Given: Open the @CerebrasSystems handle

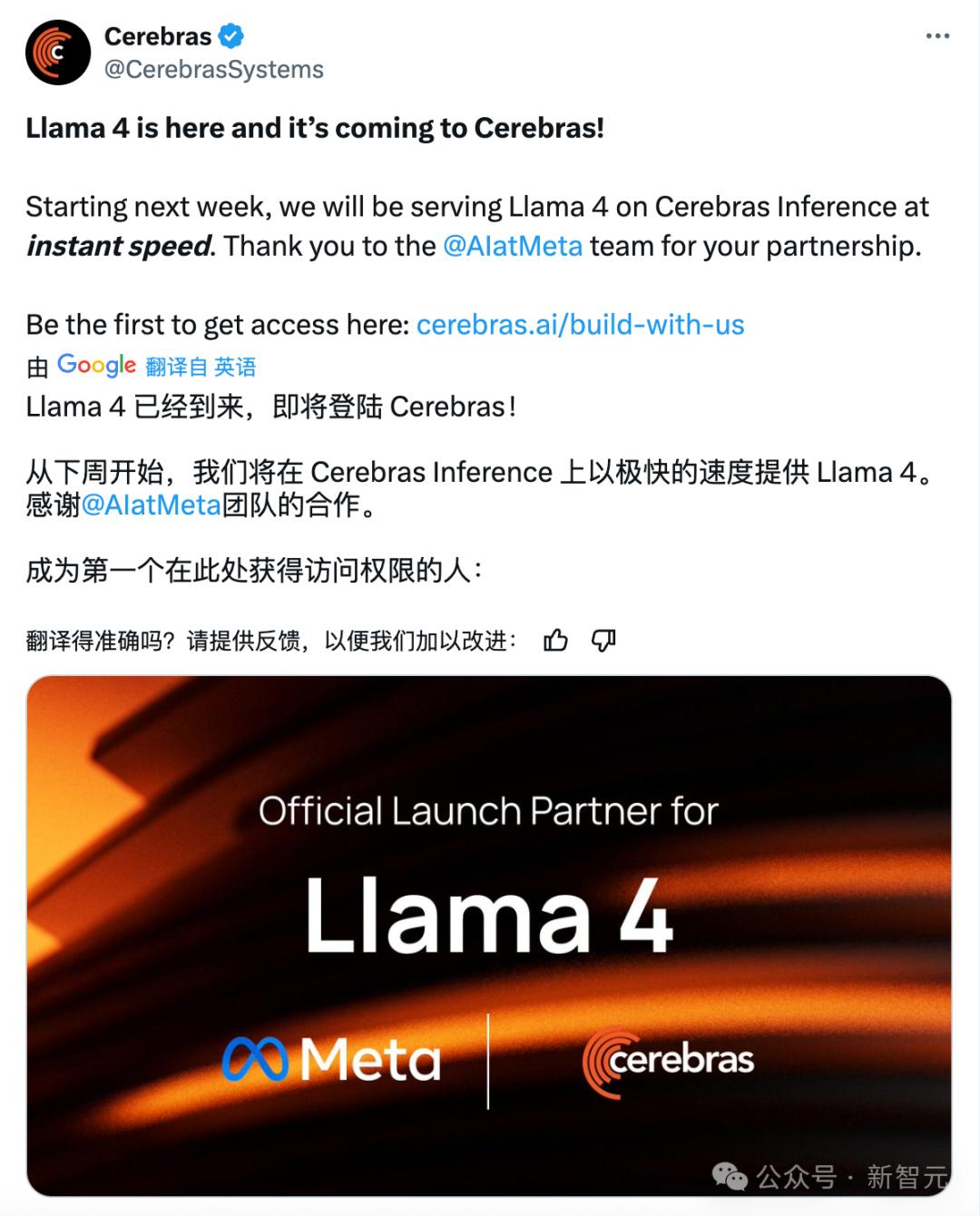Looking at the screenshot, I should click(x=214, y=70).
